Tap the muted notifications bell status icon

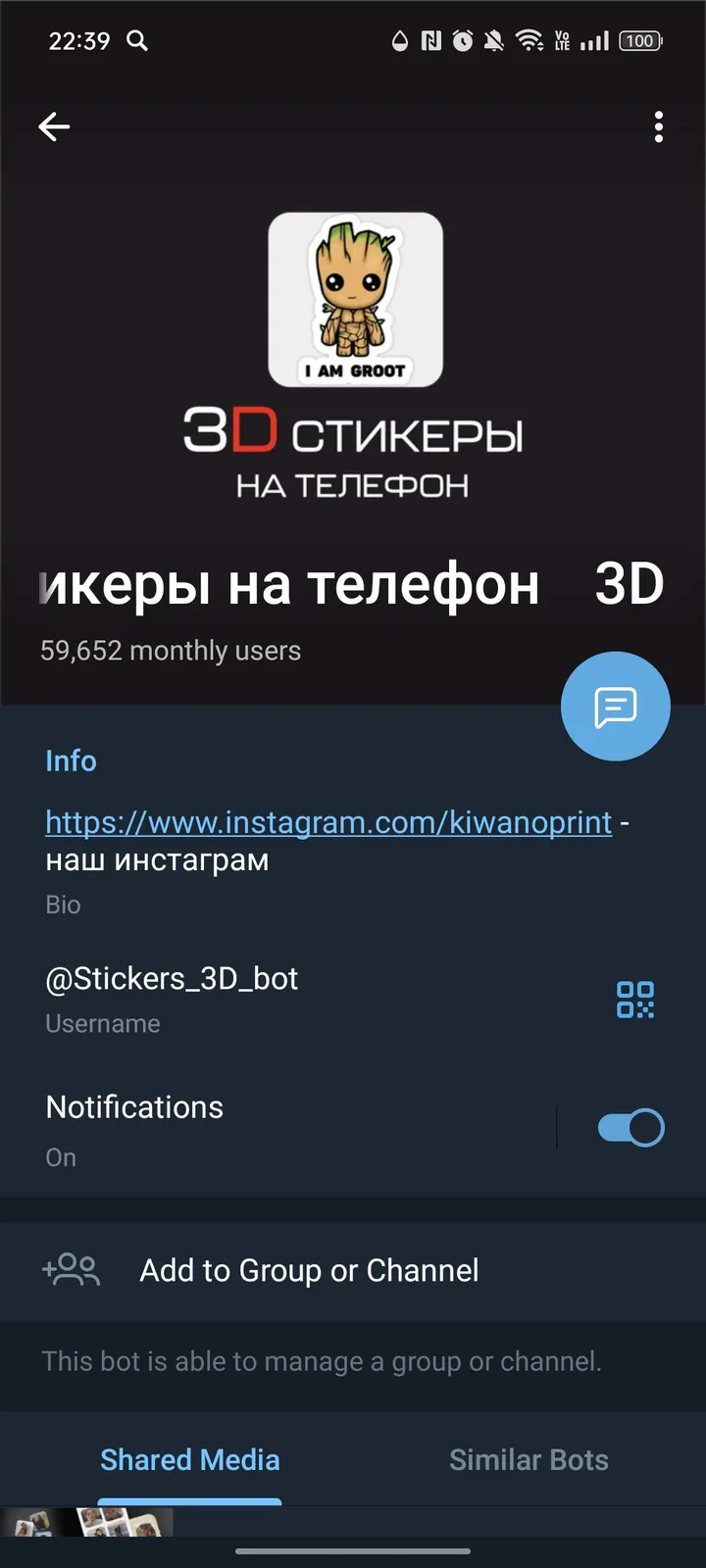coord(495,41)
